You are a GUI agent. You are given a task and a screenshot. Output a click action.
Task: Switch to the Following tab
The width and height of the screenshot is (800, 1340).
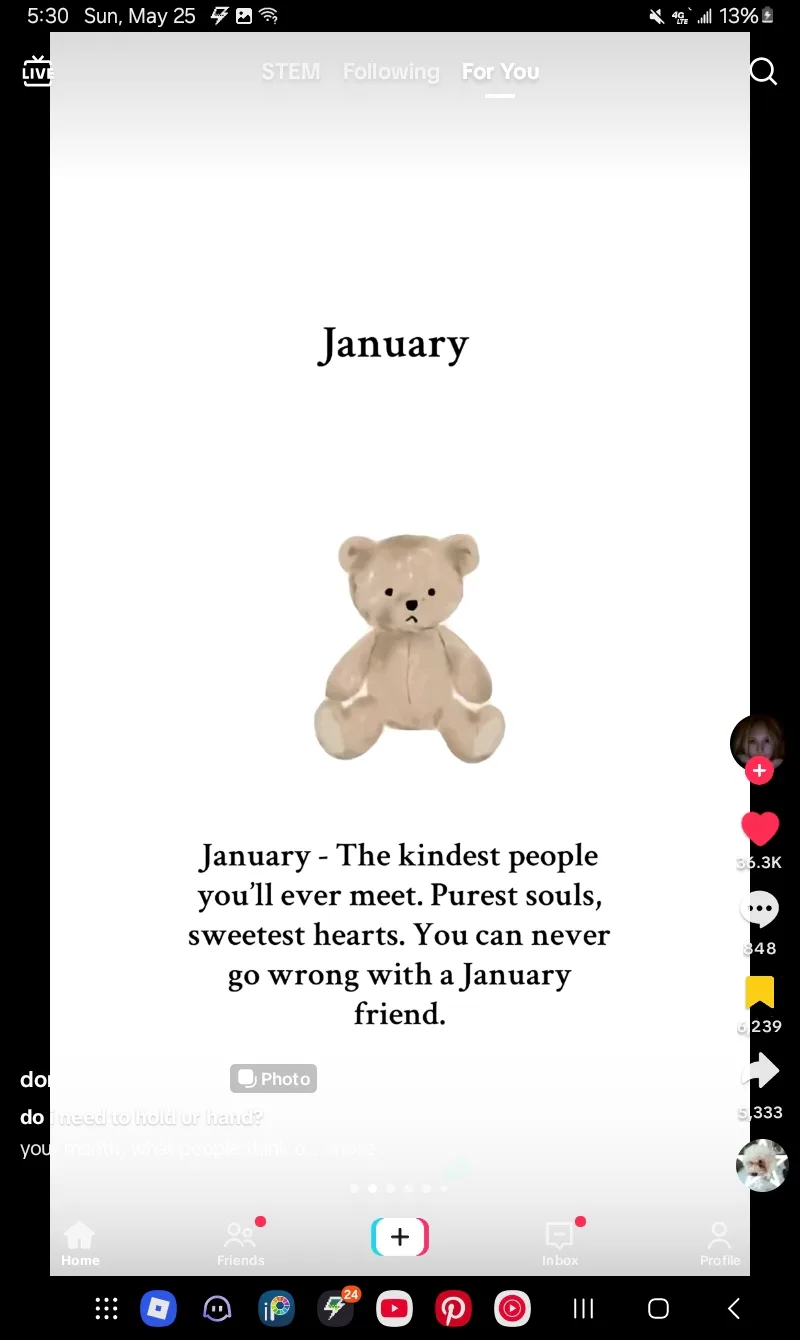pyautogui.click(x=391, y=72)
